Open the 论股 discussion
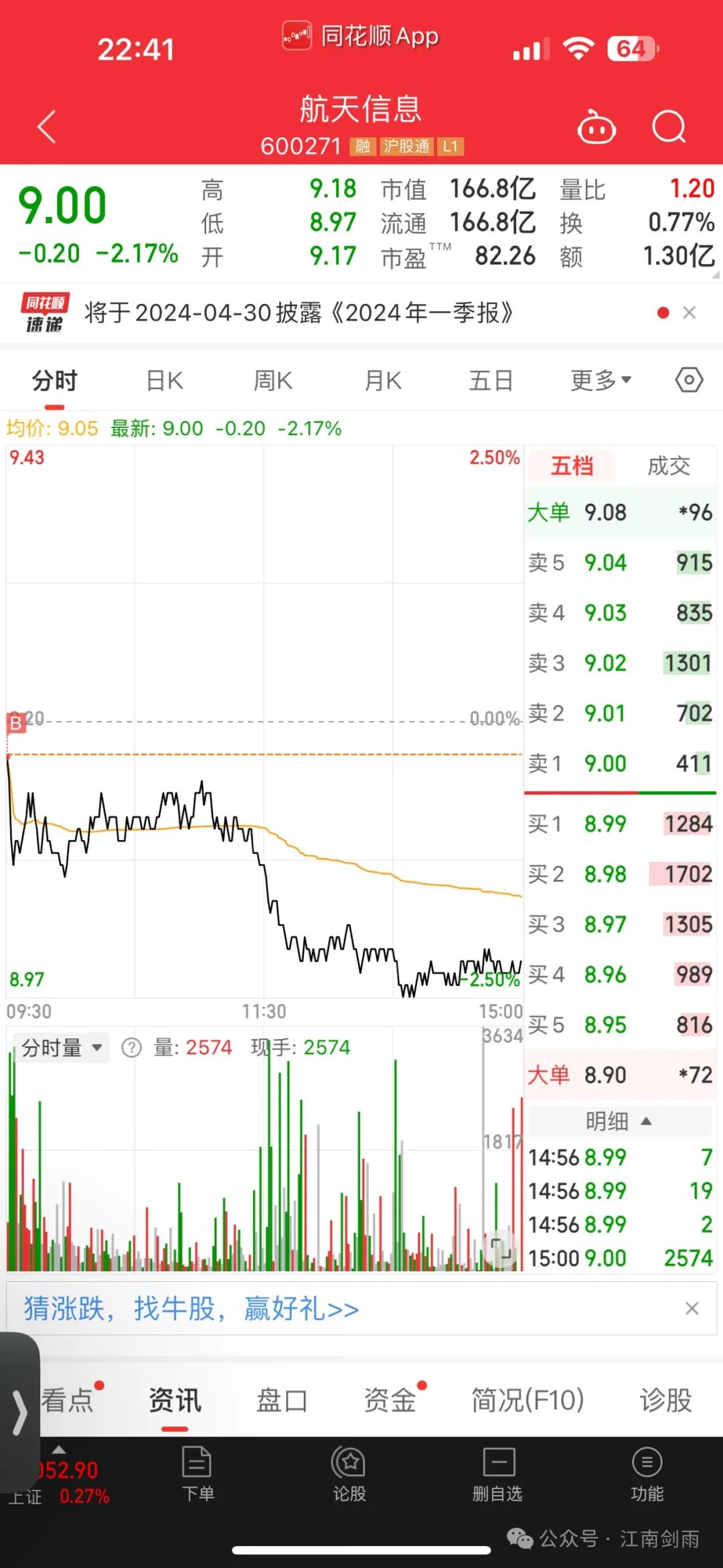This screenshot has width=723, height=1568. click(349, 1474)
